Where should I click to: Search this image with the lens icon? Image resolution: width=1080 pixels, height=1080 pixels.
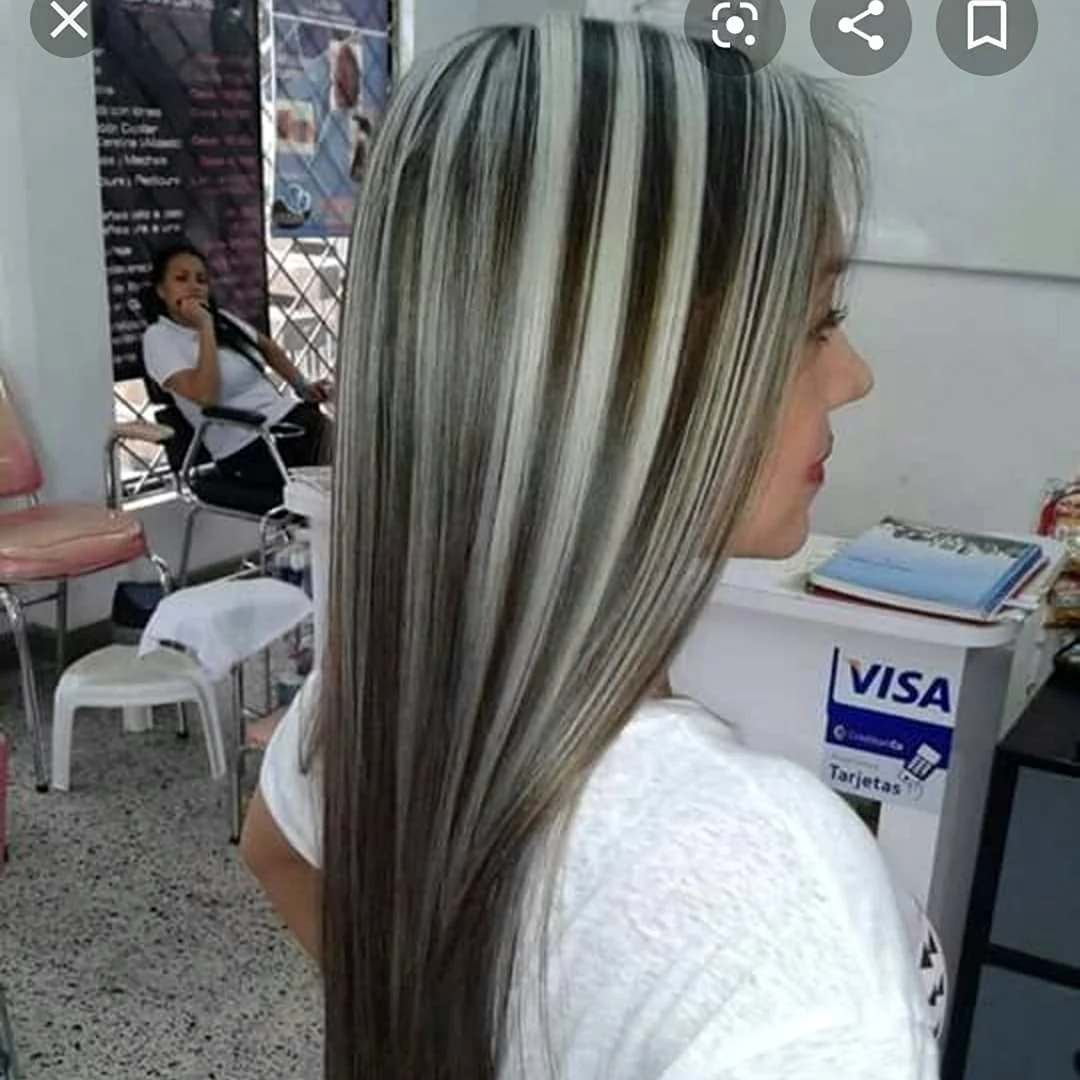coord(734,24)
